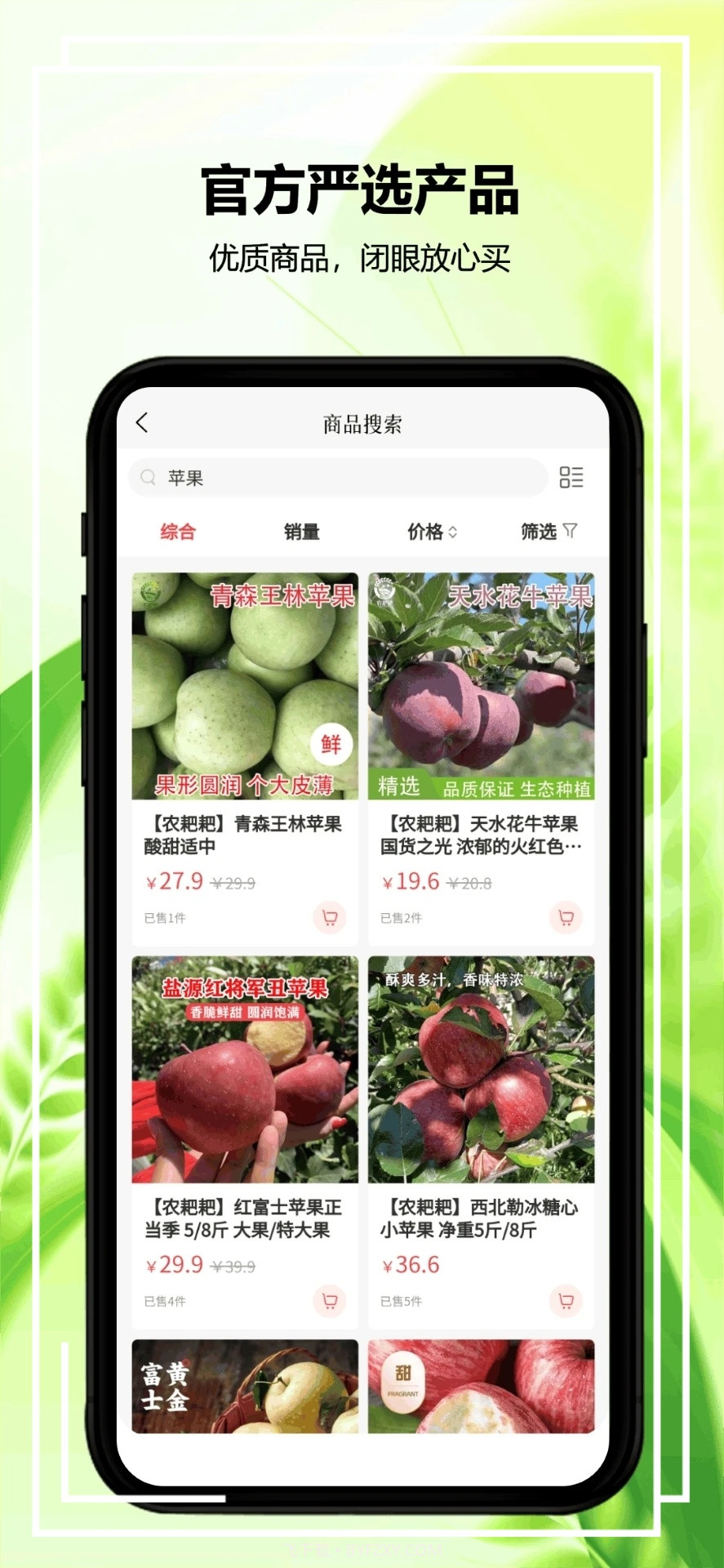This screenshot has width=724, height=1568.
Task: Add 红富士苹果 to the cart
Action: [329, 1300]
